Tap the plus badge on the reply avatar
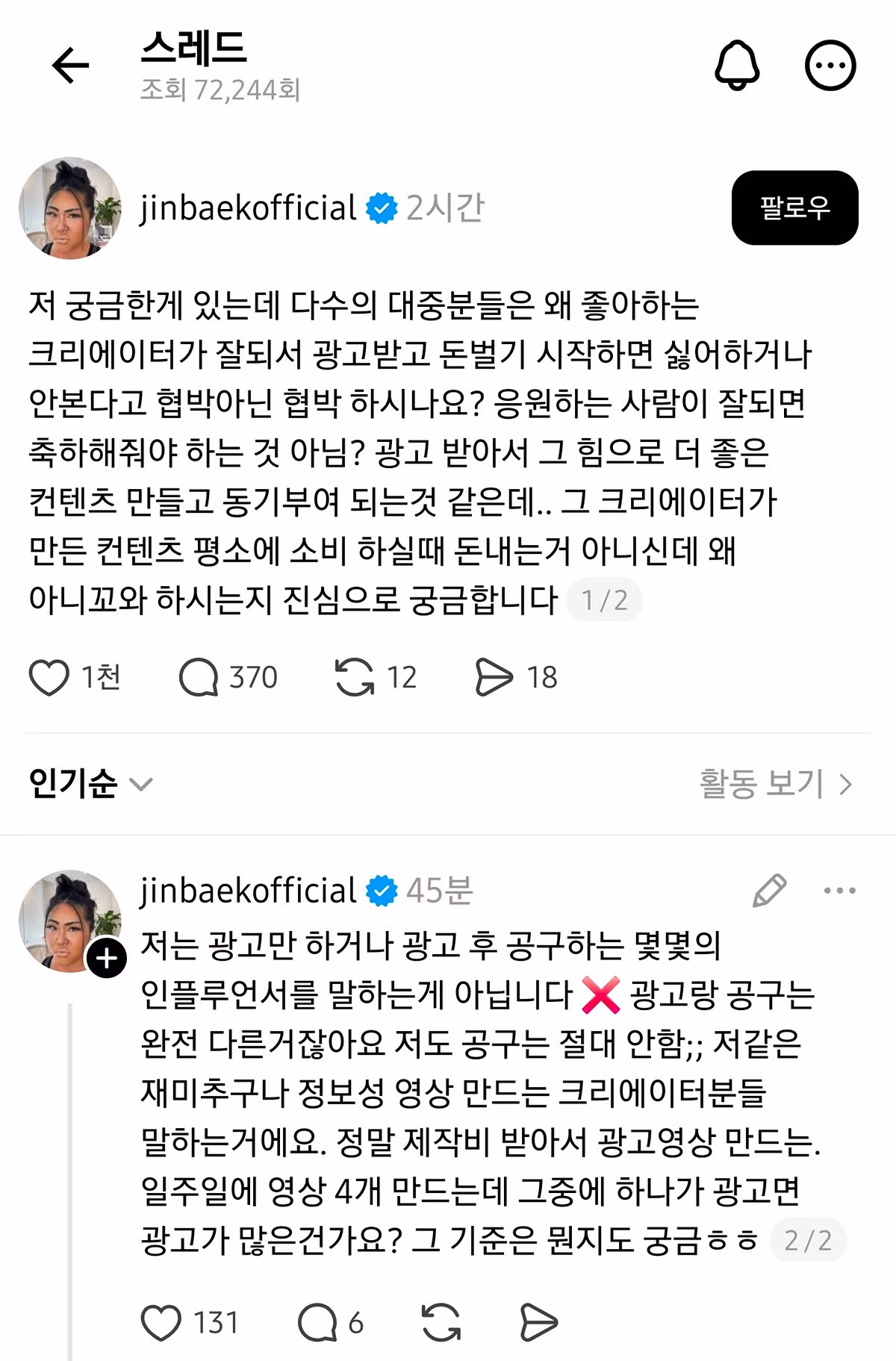This screenshot has height=1361, width=896. pos(107,957)
